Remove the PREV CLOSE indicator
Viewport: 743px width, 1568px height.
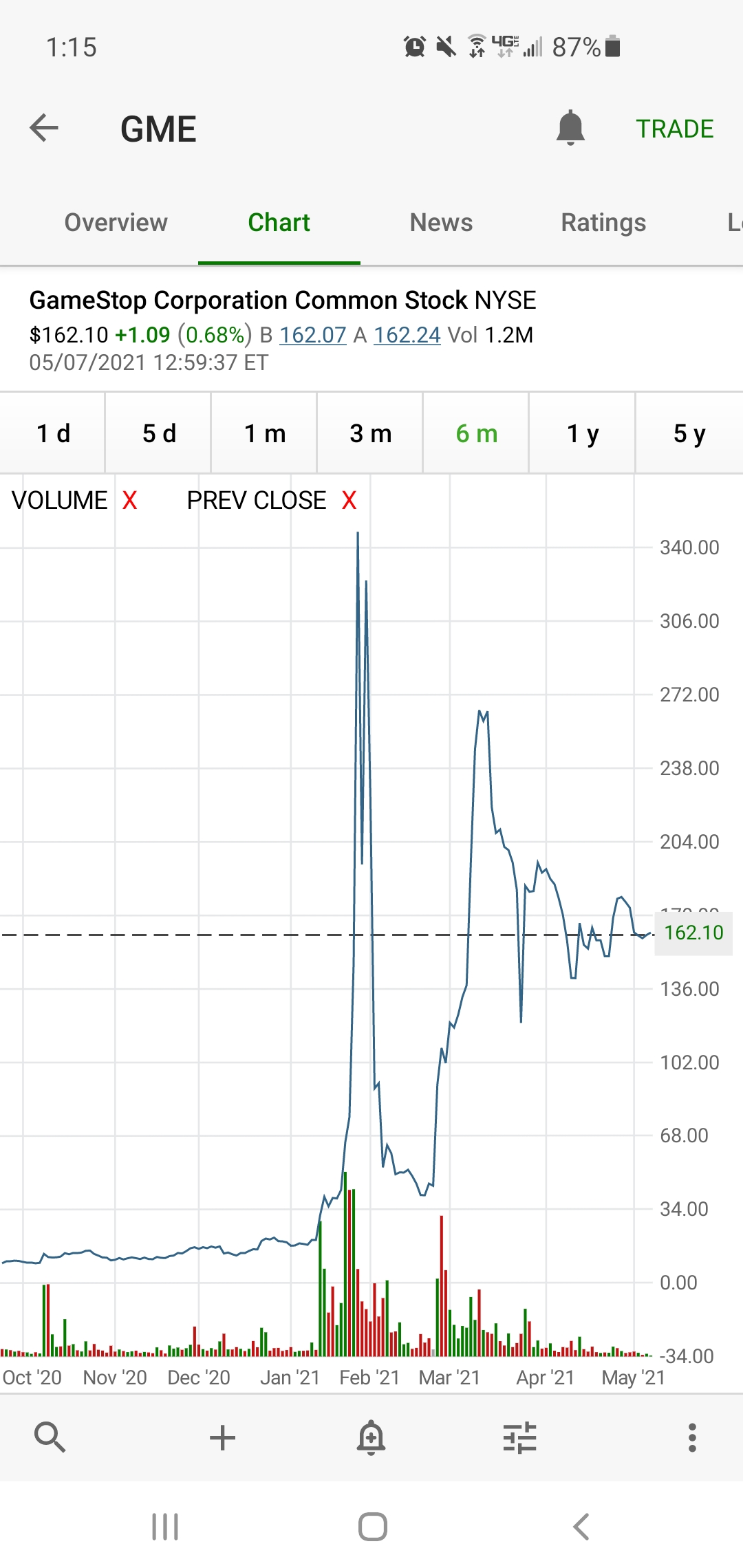click(x=349, y=501)
